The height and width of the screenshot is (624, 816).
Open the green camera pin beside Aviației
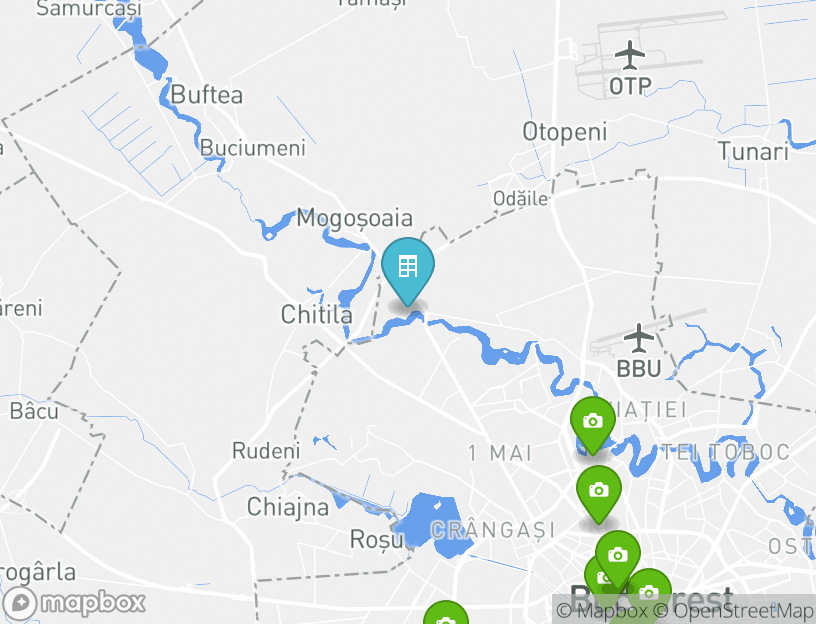click(592, 422)
